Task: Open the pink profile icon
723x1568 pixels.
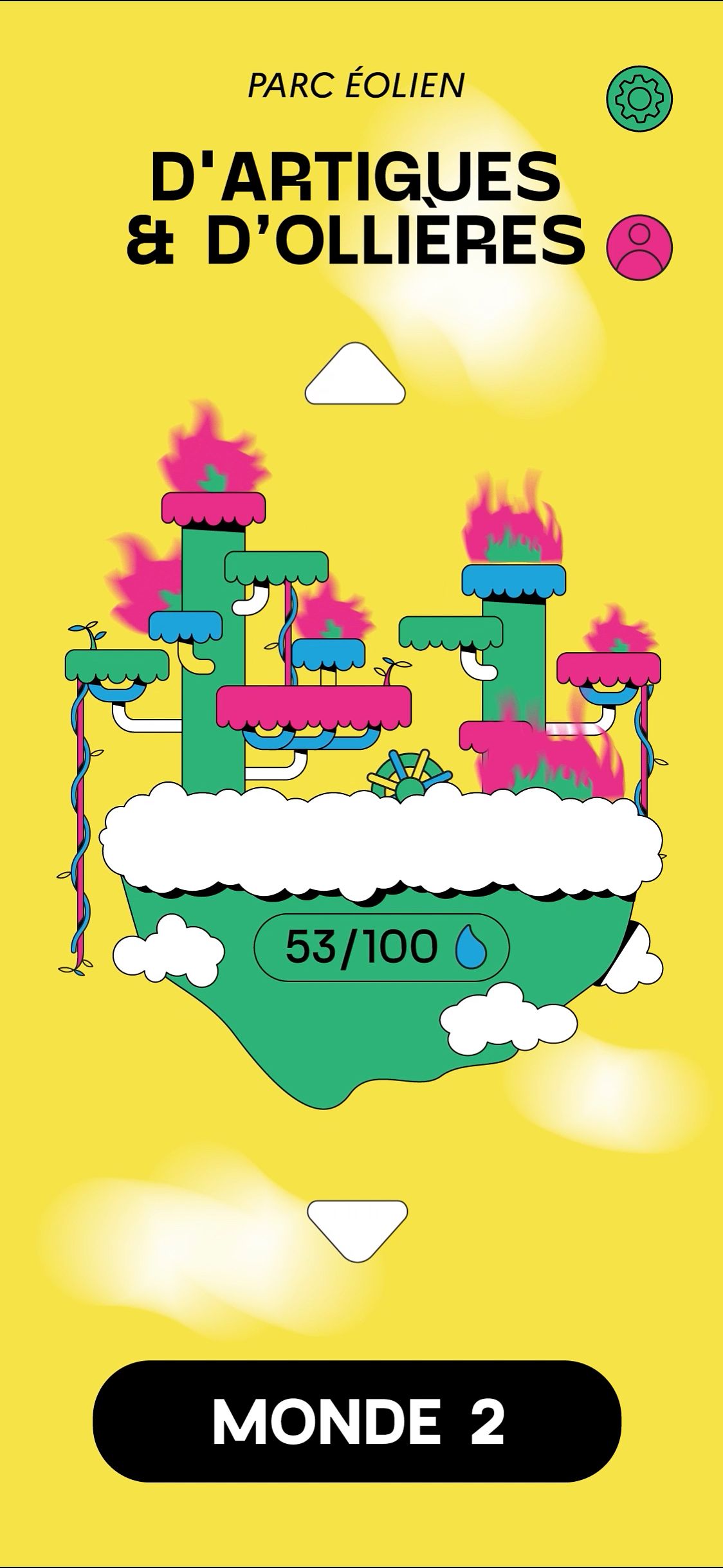Action: click(x=639, y=247)
